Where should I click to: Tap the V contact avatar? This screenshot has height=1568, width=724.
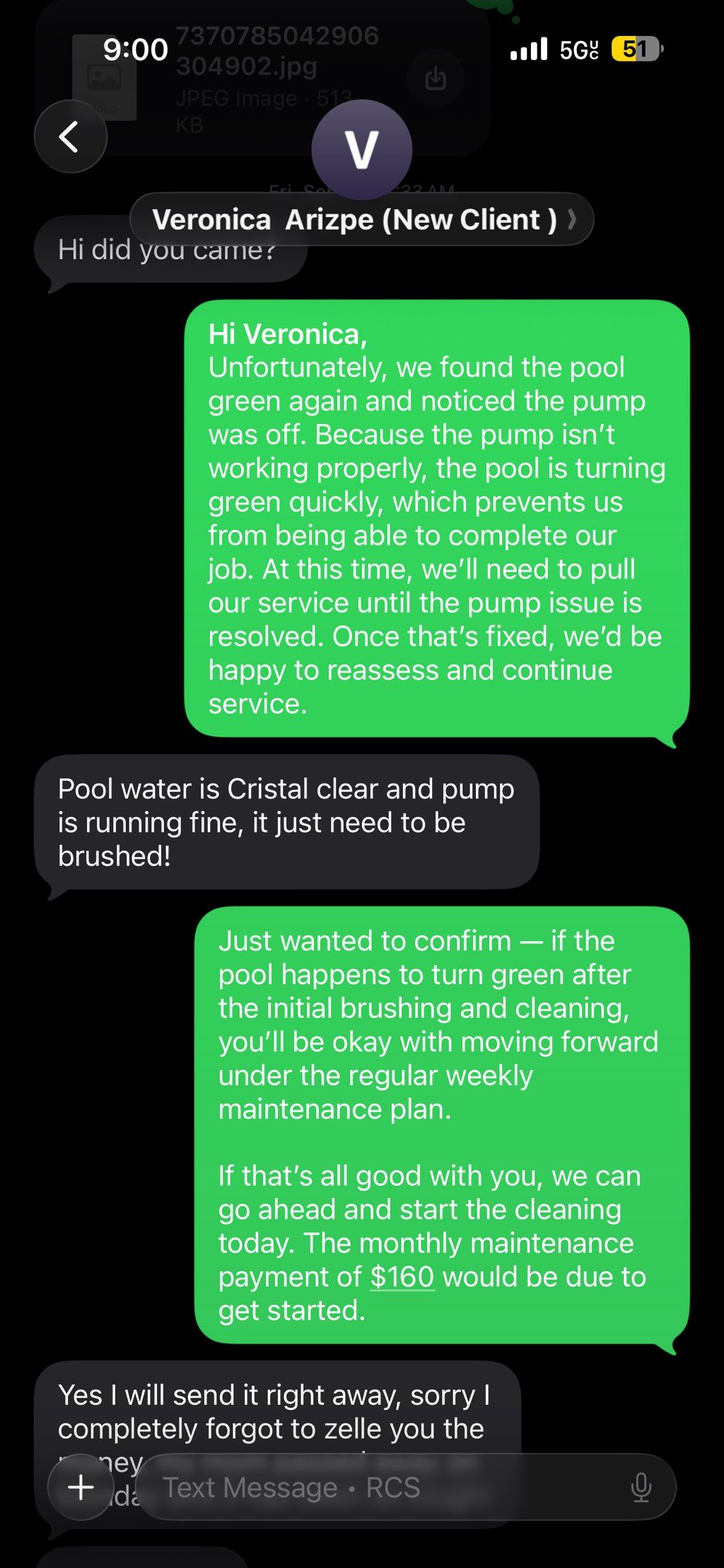point(361,150)
